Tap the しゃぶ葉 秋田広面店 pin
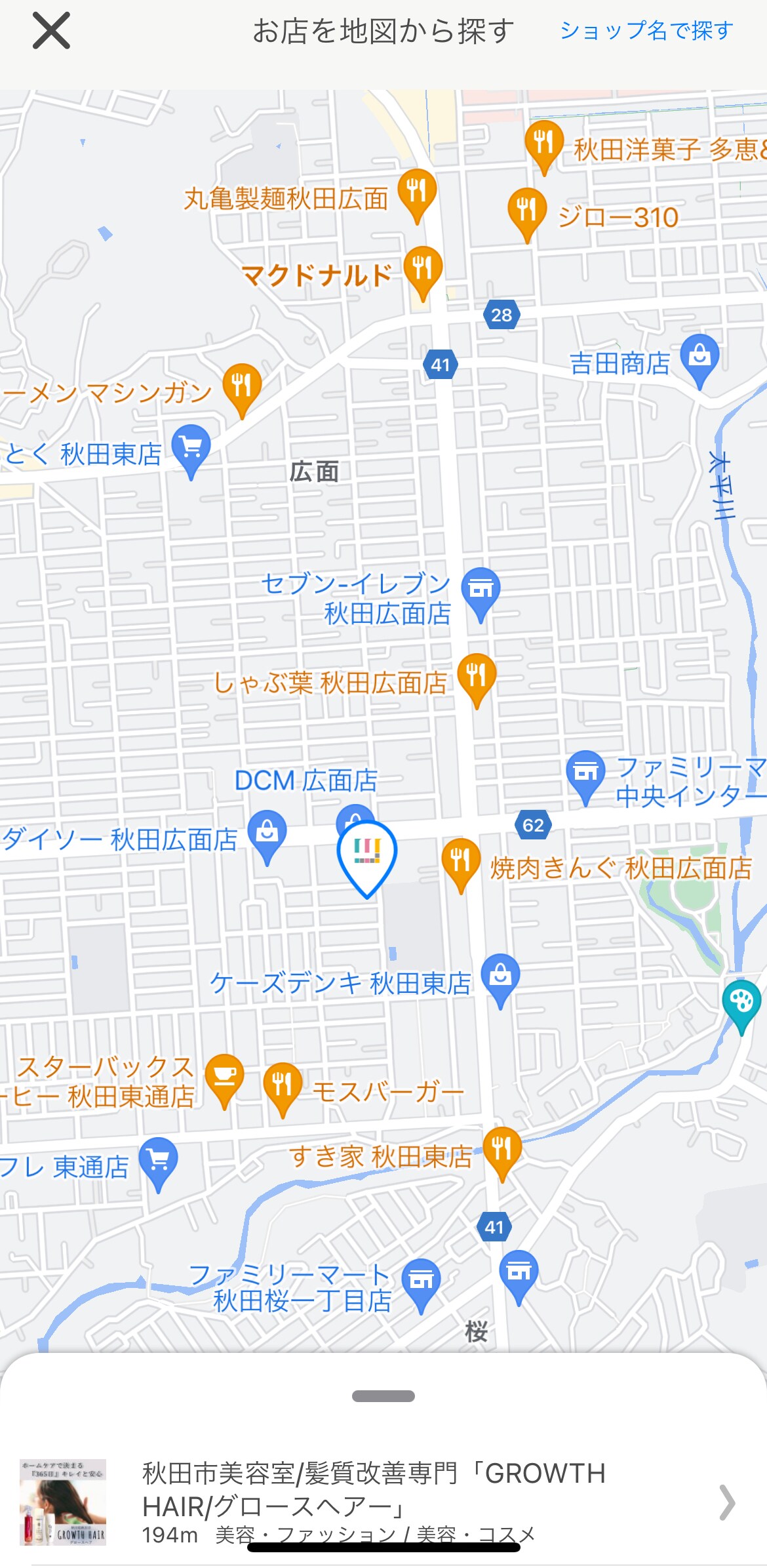The width and height of the screenshot is (767, 1568). pyautogui.click(x=477, y=675)
